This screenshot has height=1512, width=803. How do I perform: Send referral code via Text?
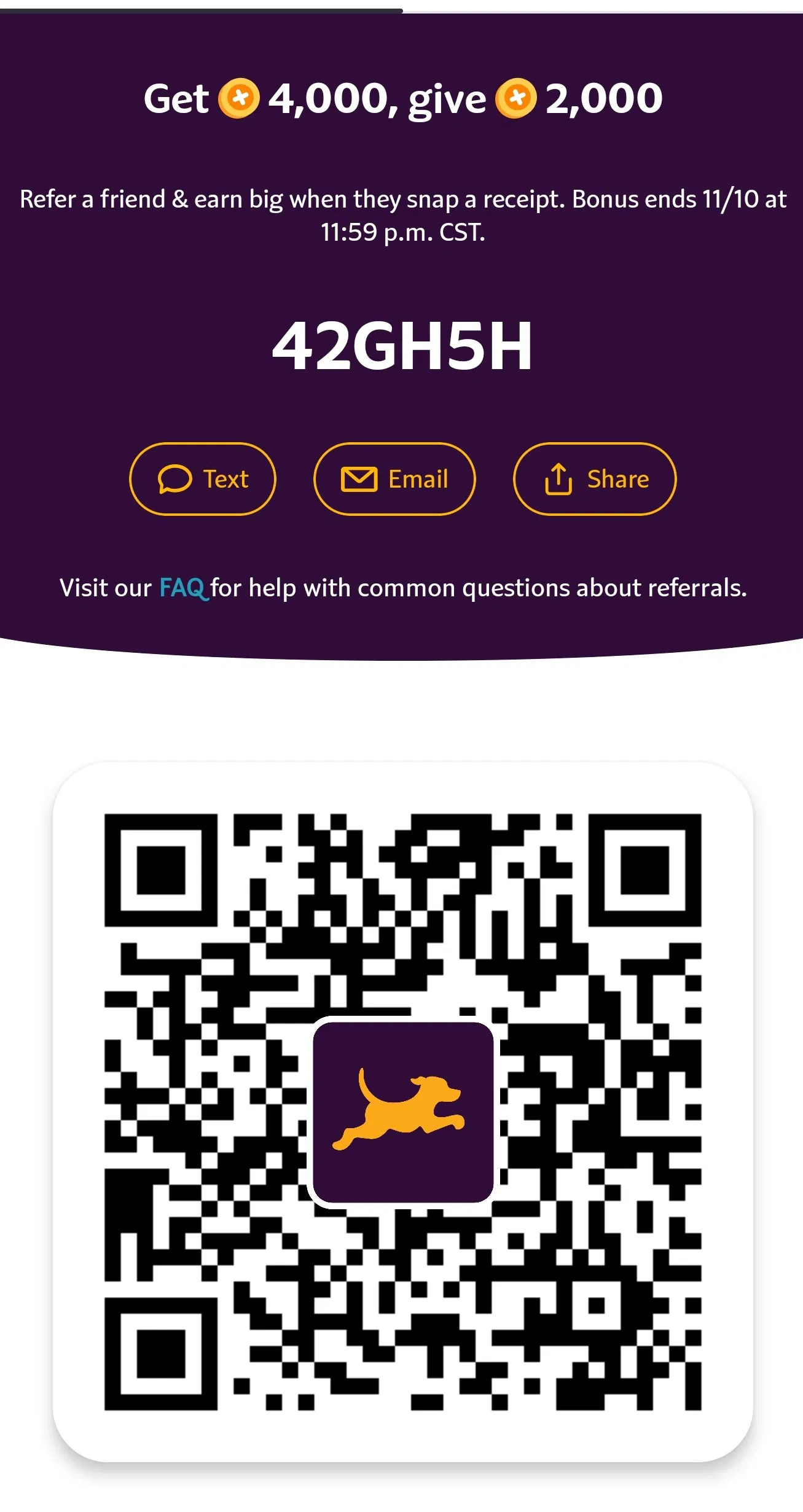pos(203,479)
